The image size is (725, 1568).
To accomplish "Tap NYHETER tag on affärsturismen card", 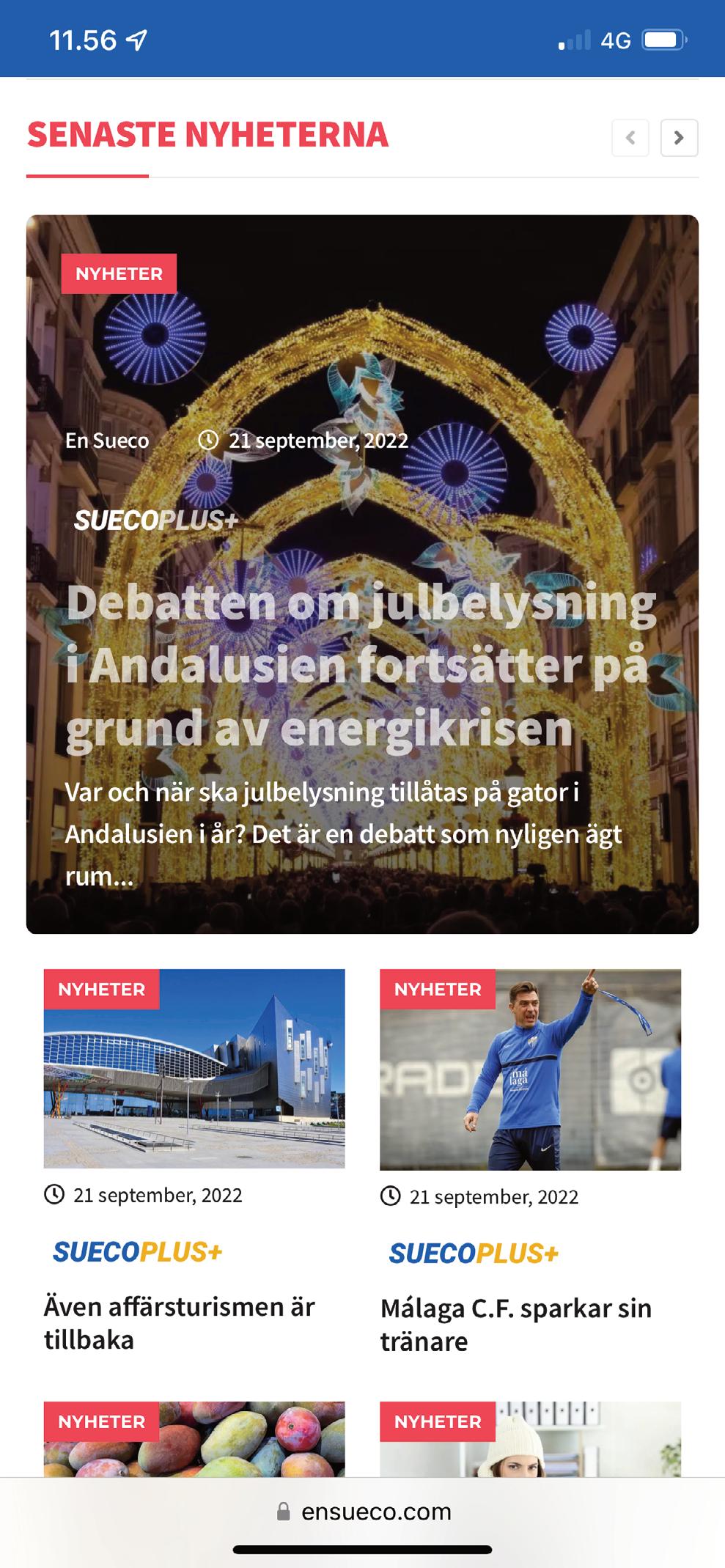I will click(x=101, y=990).
